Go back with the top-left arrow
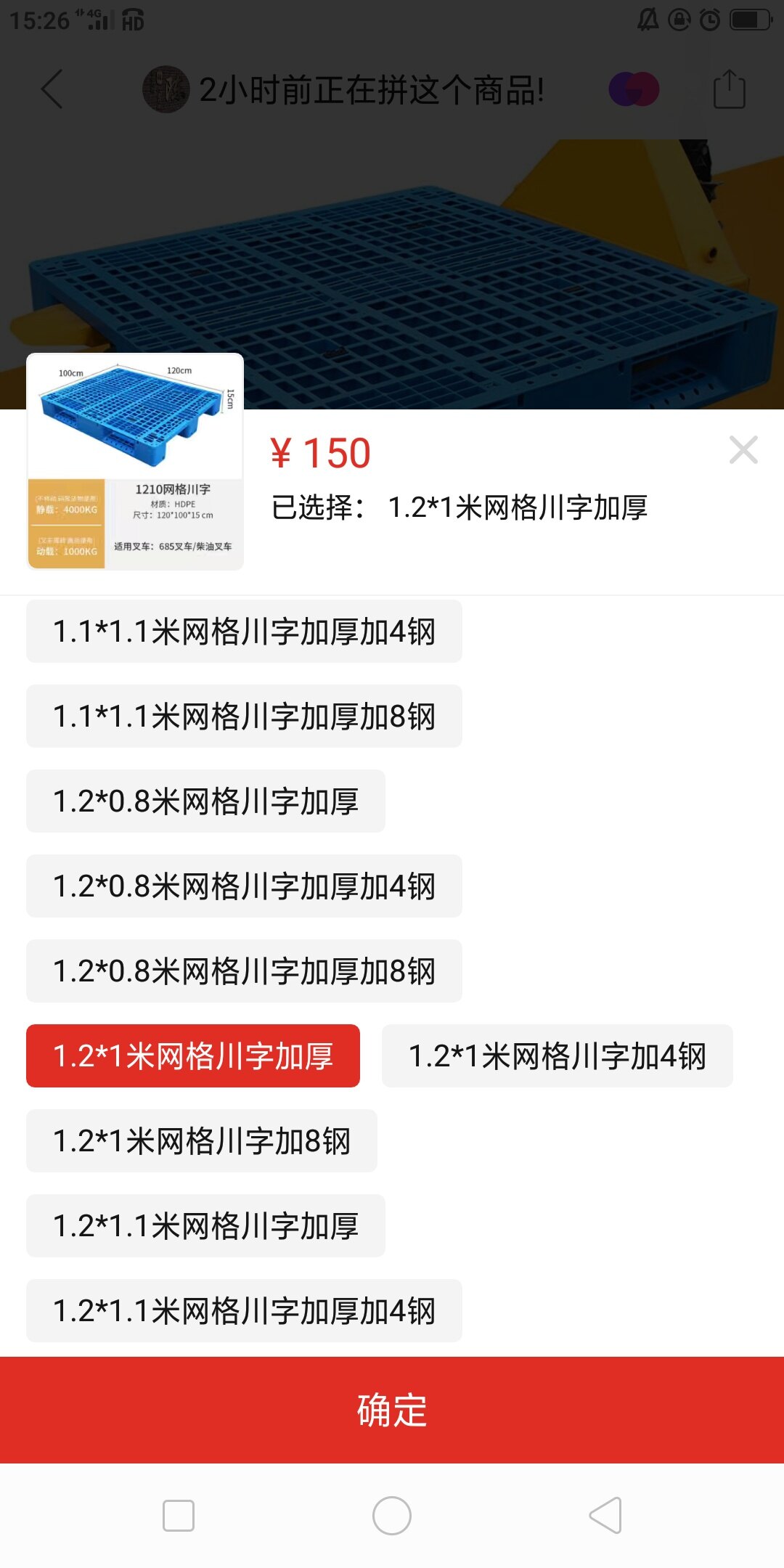The height and width of the screenshot is (1568, 784). click(52, 89)
